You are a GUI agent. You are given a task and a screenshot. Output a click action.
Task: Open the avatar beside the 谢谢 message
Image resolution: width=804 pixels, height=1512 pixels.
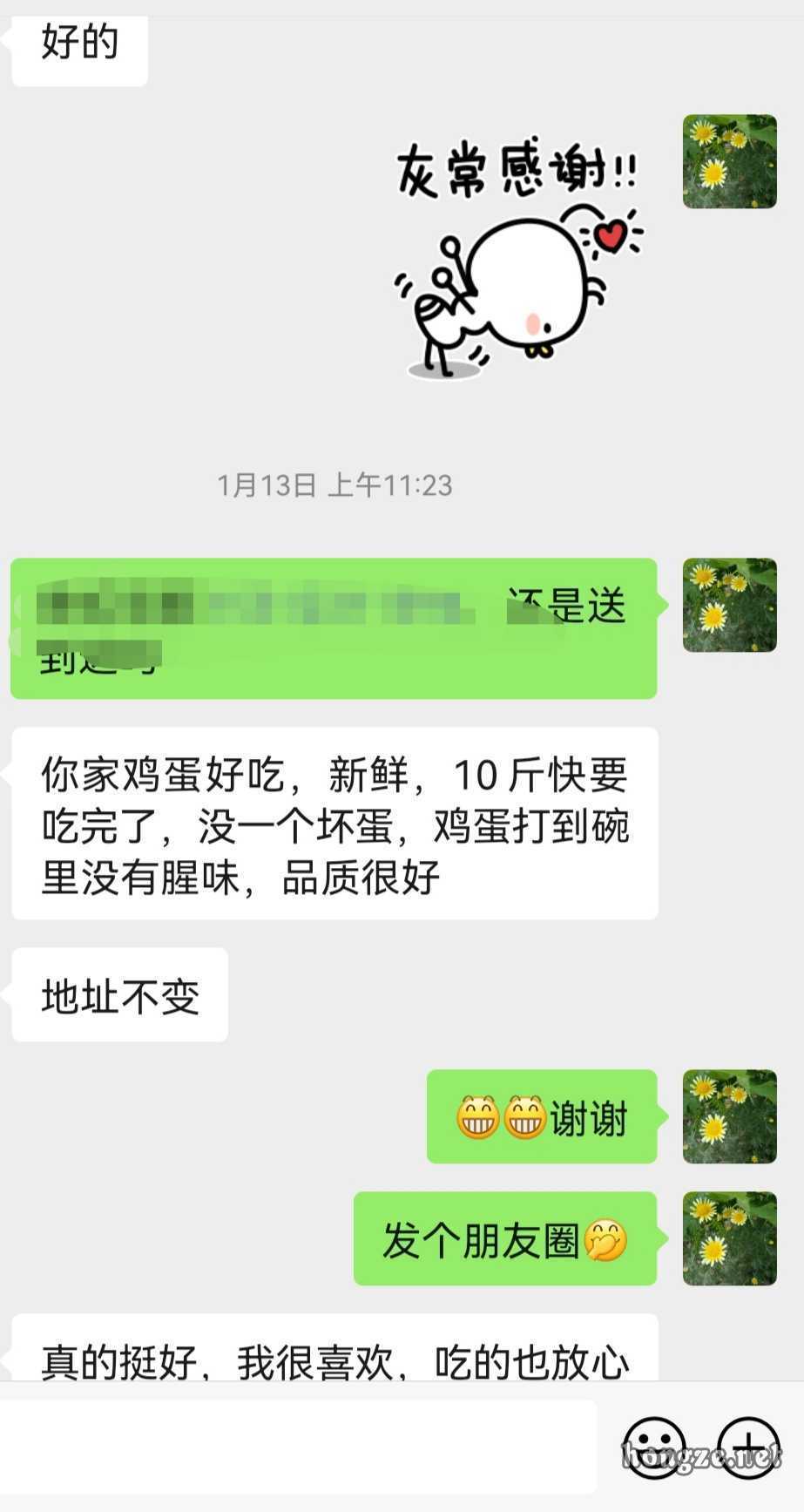[729, 1116]
